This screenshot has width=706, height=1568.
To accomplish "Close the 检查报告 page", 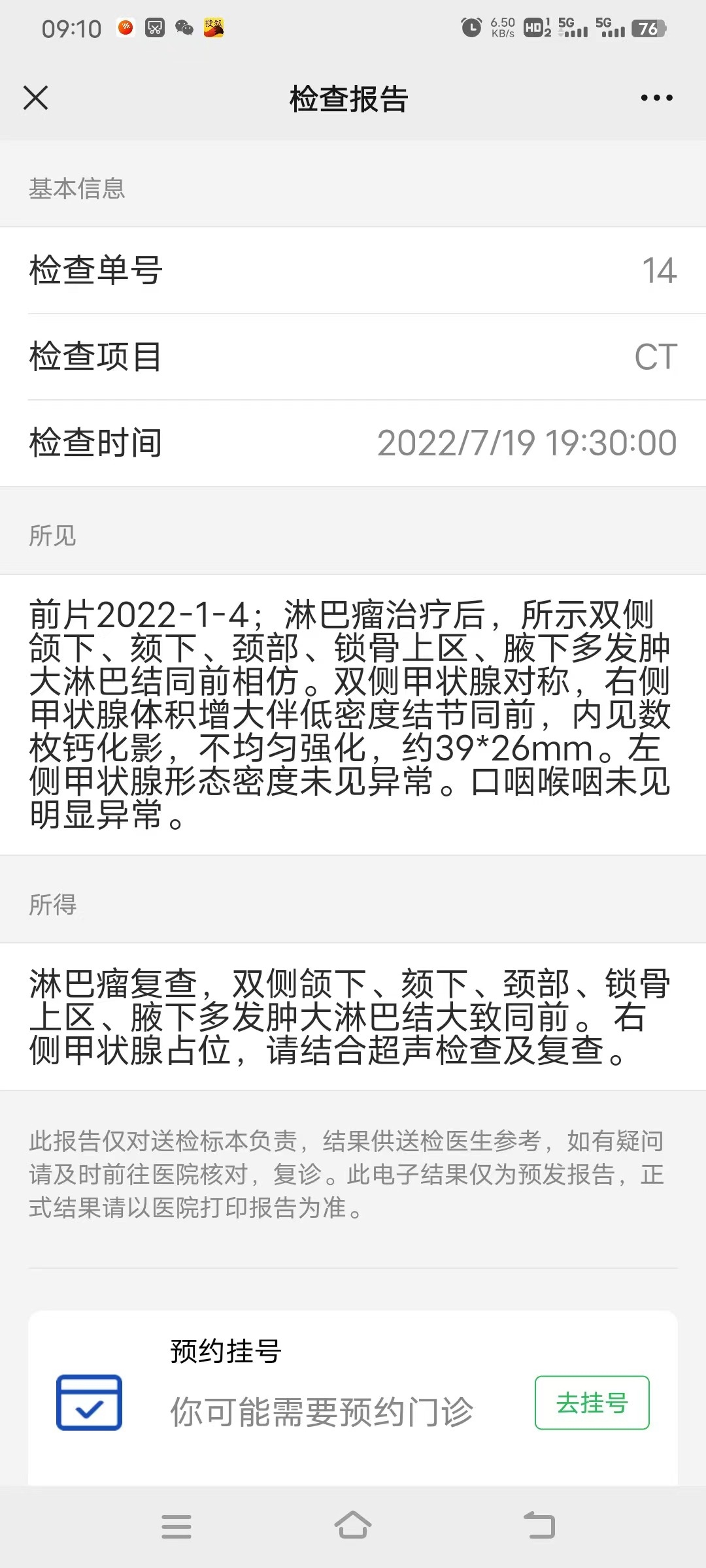I will [x=35, y=98].
